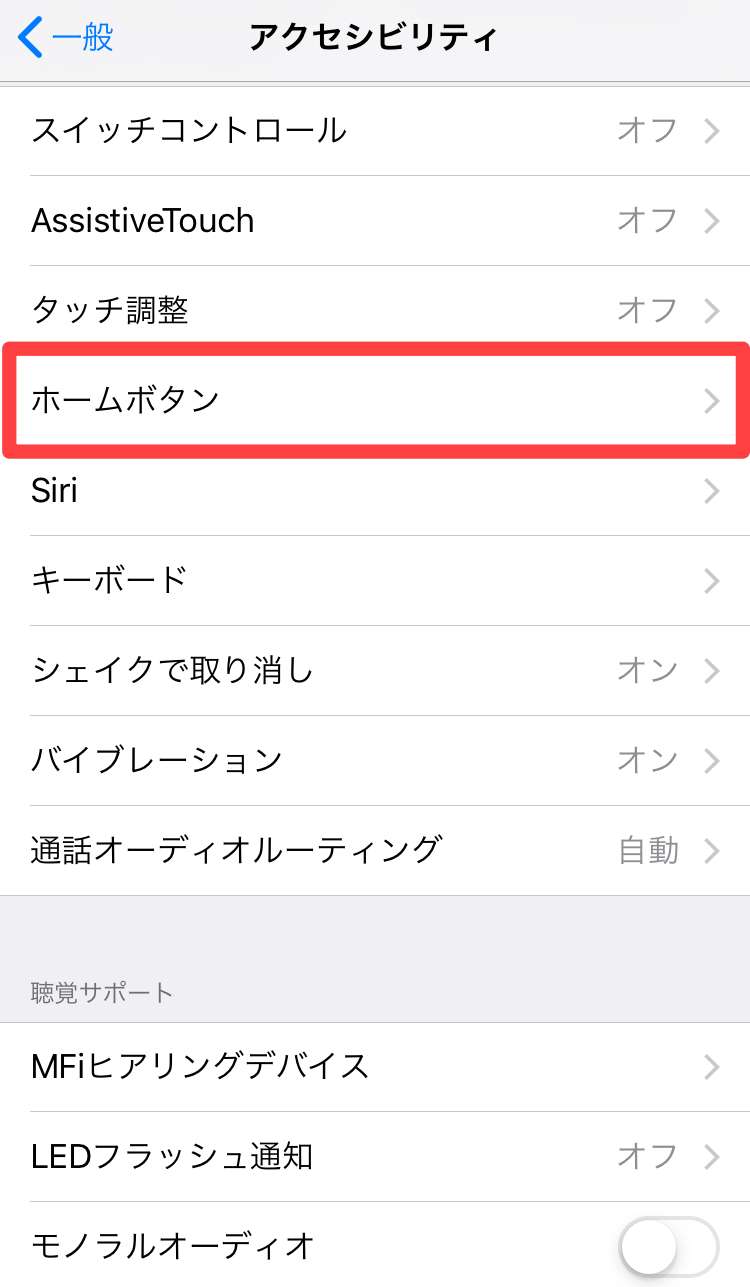Open Siri accessibility settings
750x1287 pixels.
[x=375, y=491]
